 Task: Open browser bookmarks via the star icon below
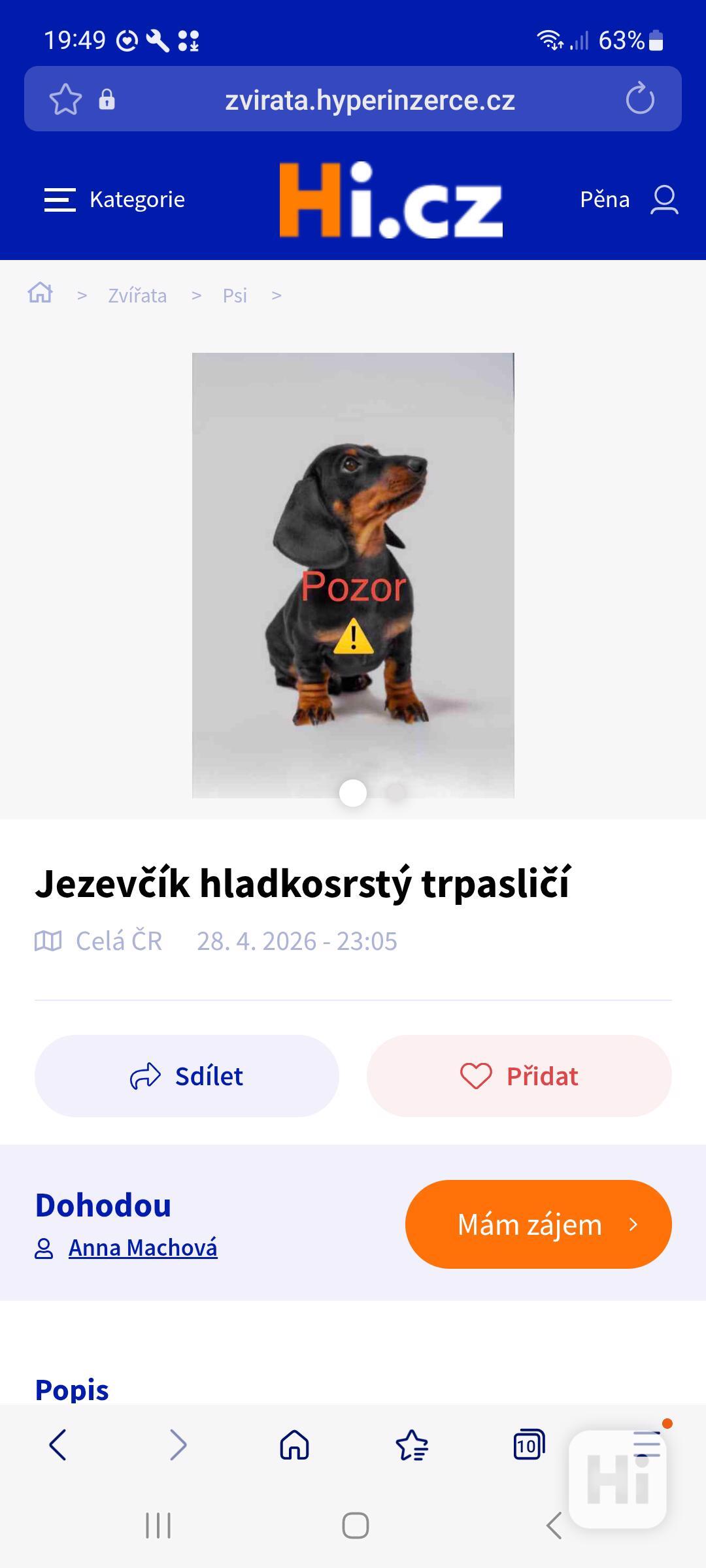click(x=412, y=1445)
